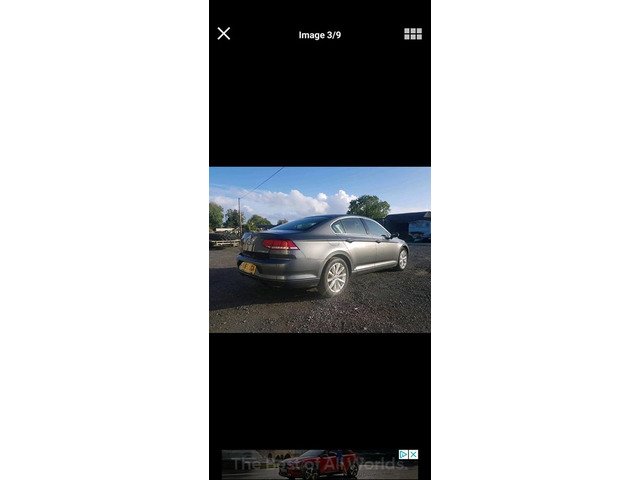Tap the grey car photo
The width and height of the screenshot is (640, 480).
tap(320, 249)
